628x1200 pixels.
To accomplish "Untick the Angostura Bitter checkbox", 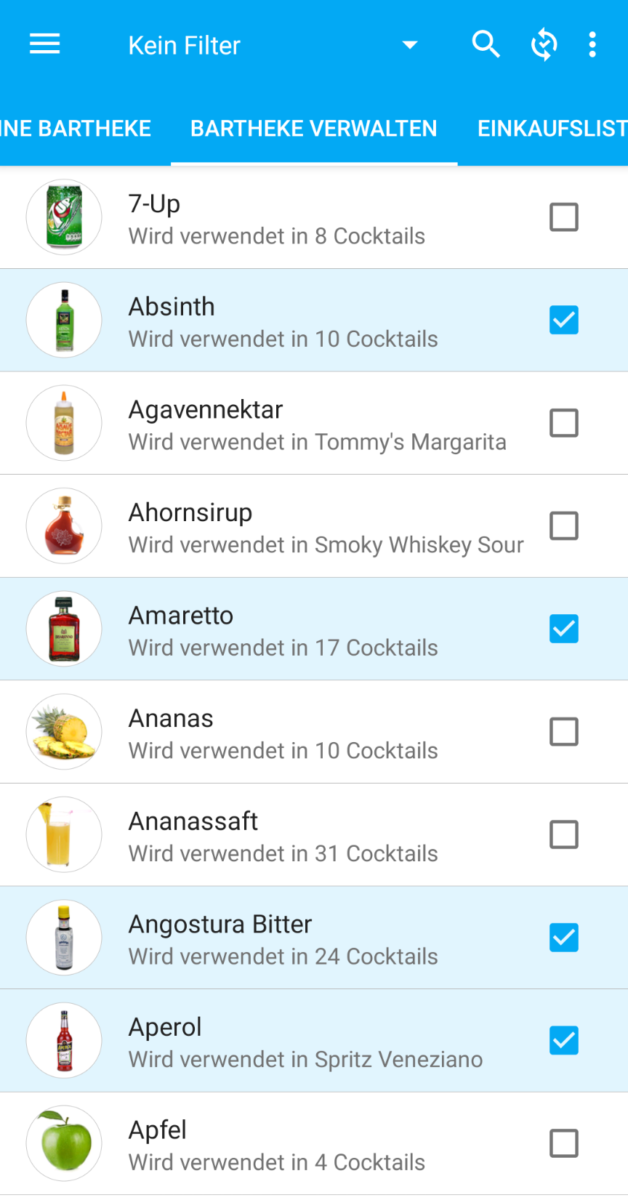I will coord(564,938).
